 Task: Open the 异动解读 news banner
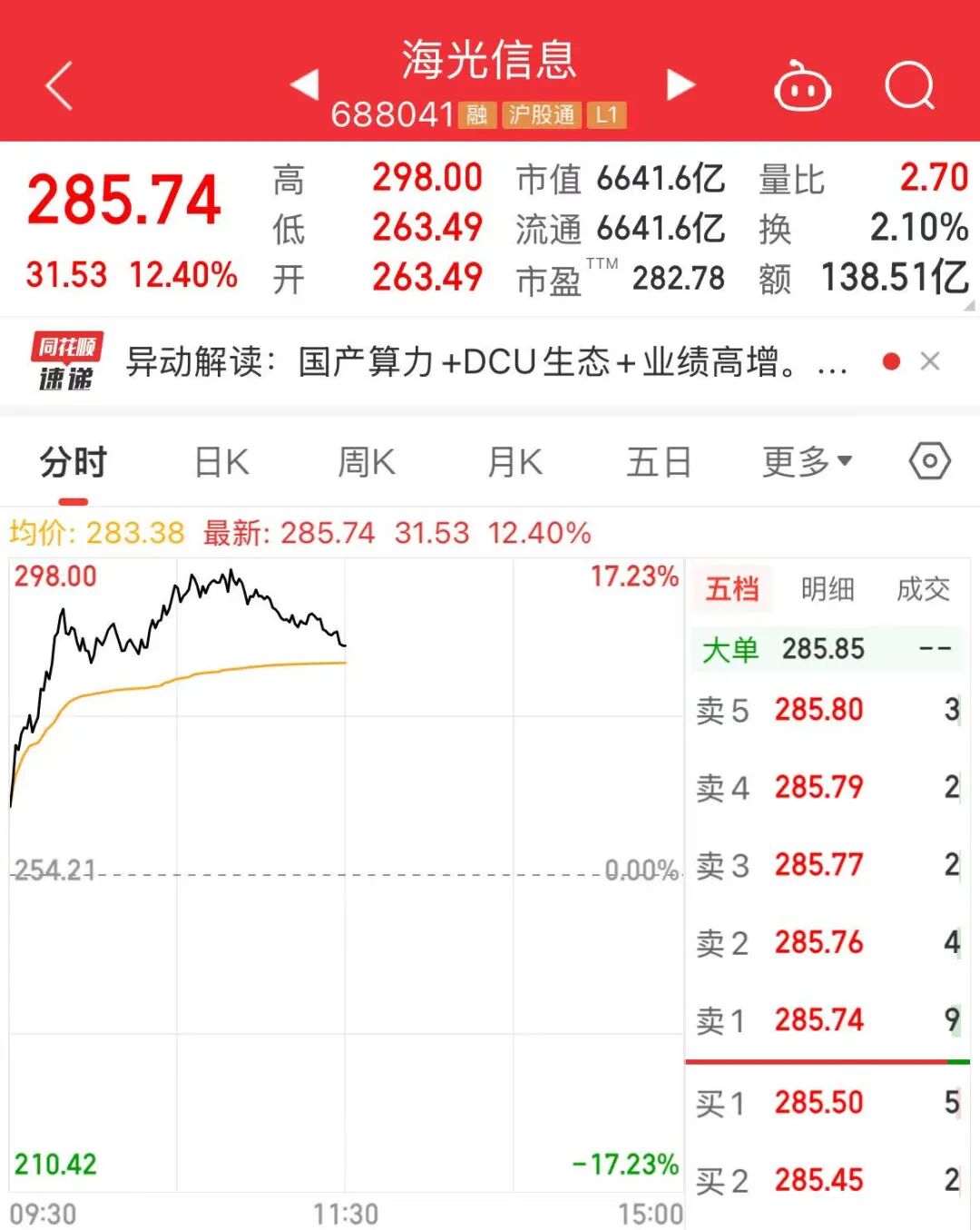[472, 362]
